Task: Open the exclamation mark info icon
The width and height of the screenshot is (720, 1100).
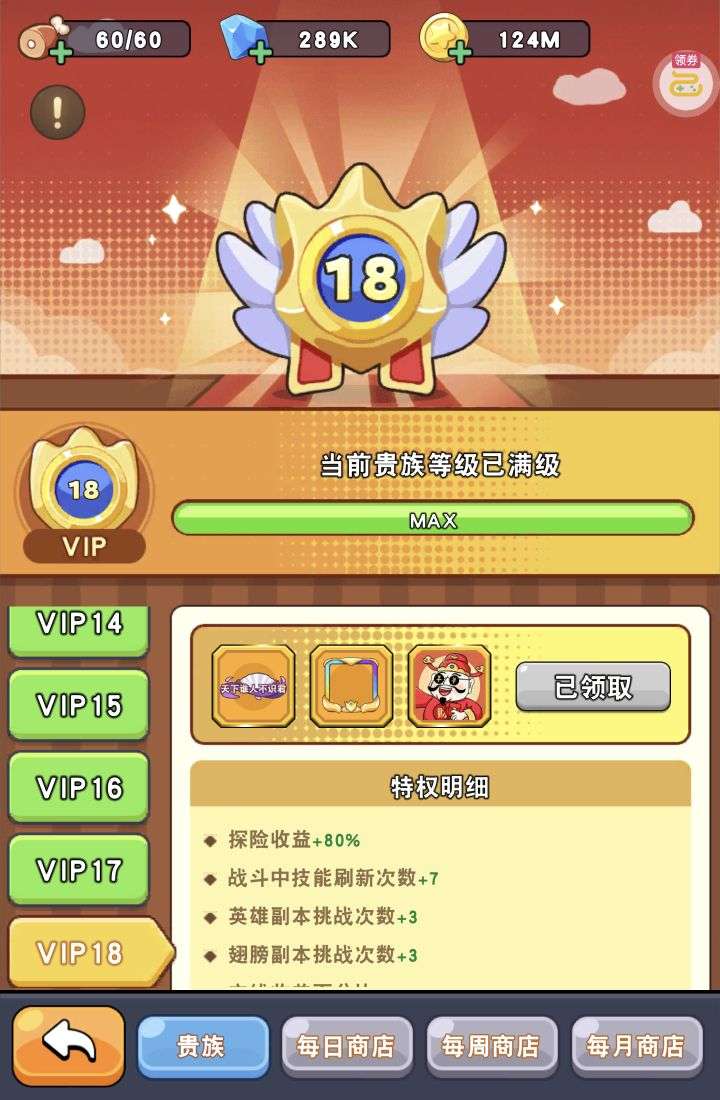Action: (57, 111)
